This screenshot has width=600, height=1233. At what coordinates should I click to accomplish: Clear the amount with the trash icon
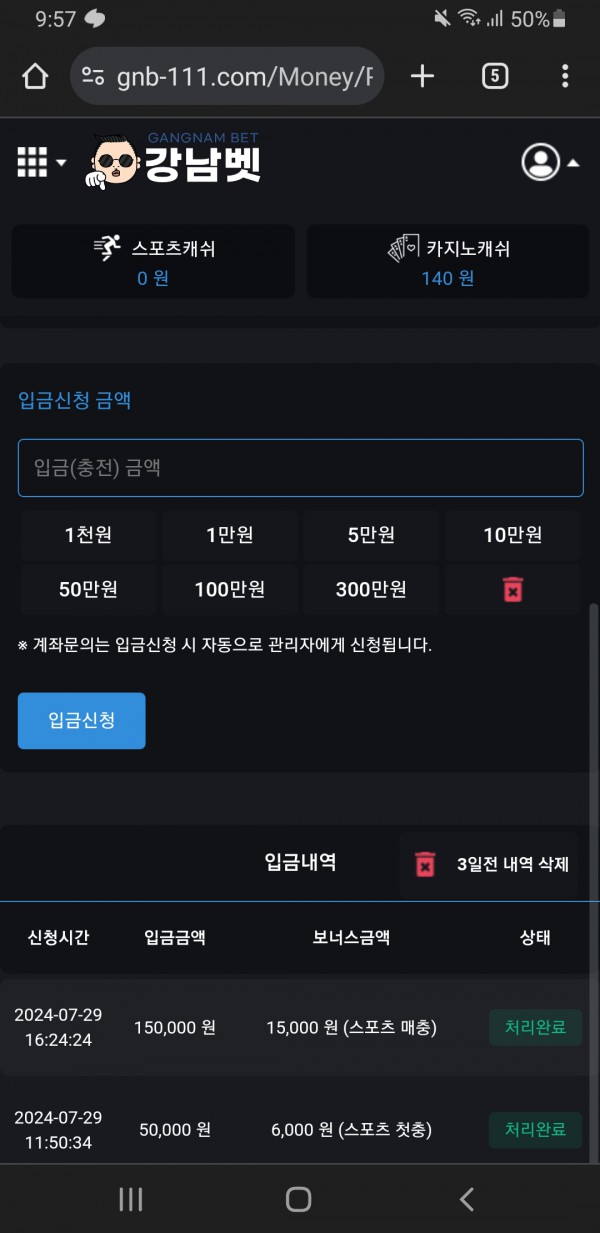tap(512, 589)
